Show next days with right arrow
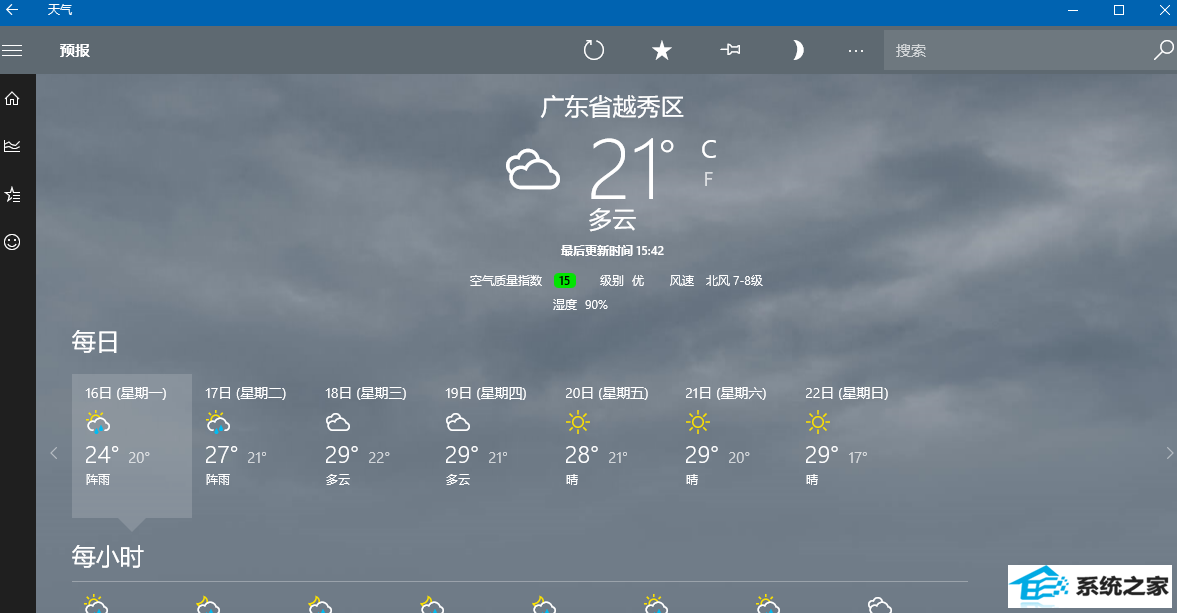This screenshot has width=1177, height=613. click(x=1169, y=453)
